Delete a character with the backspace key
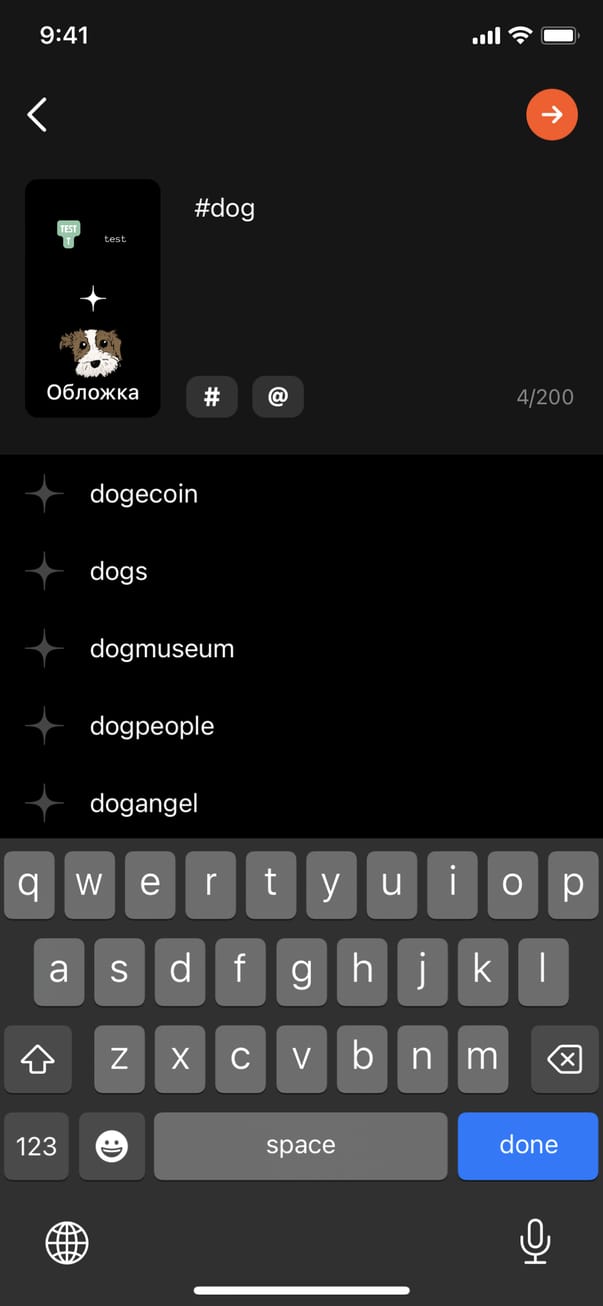 point(565,1059)
